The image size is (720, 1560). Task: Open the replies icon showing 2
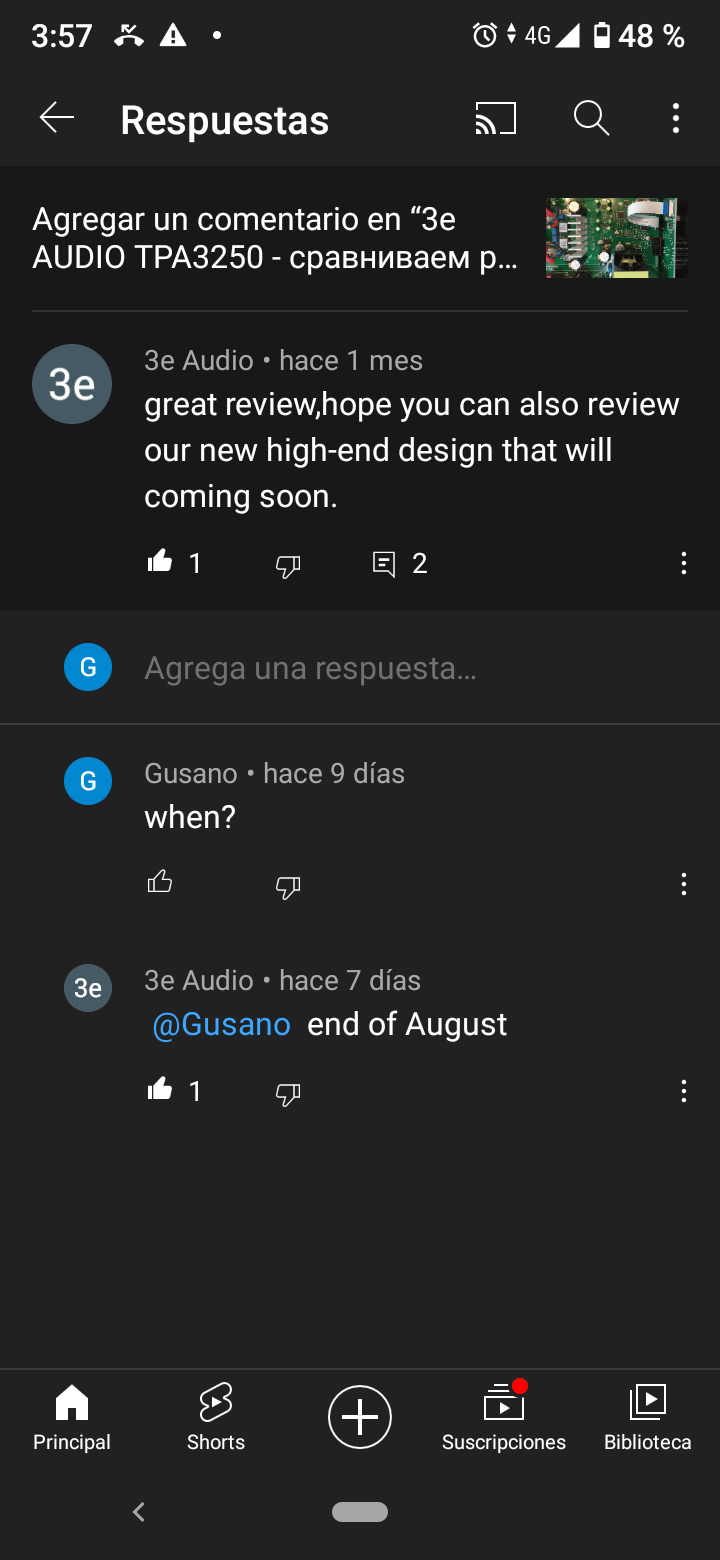coord(384,564)
